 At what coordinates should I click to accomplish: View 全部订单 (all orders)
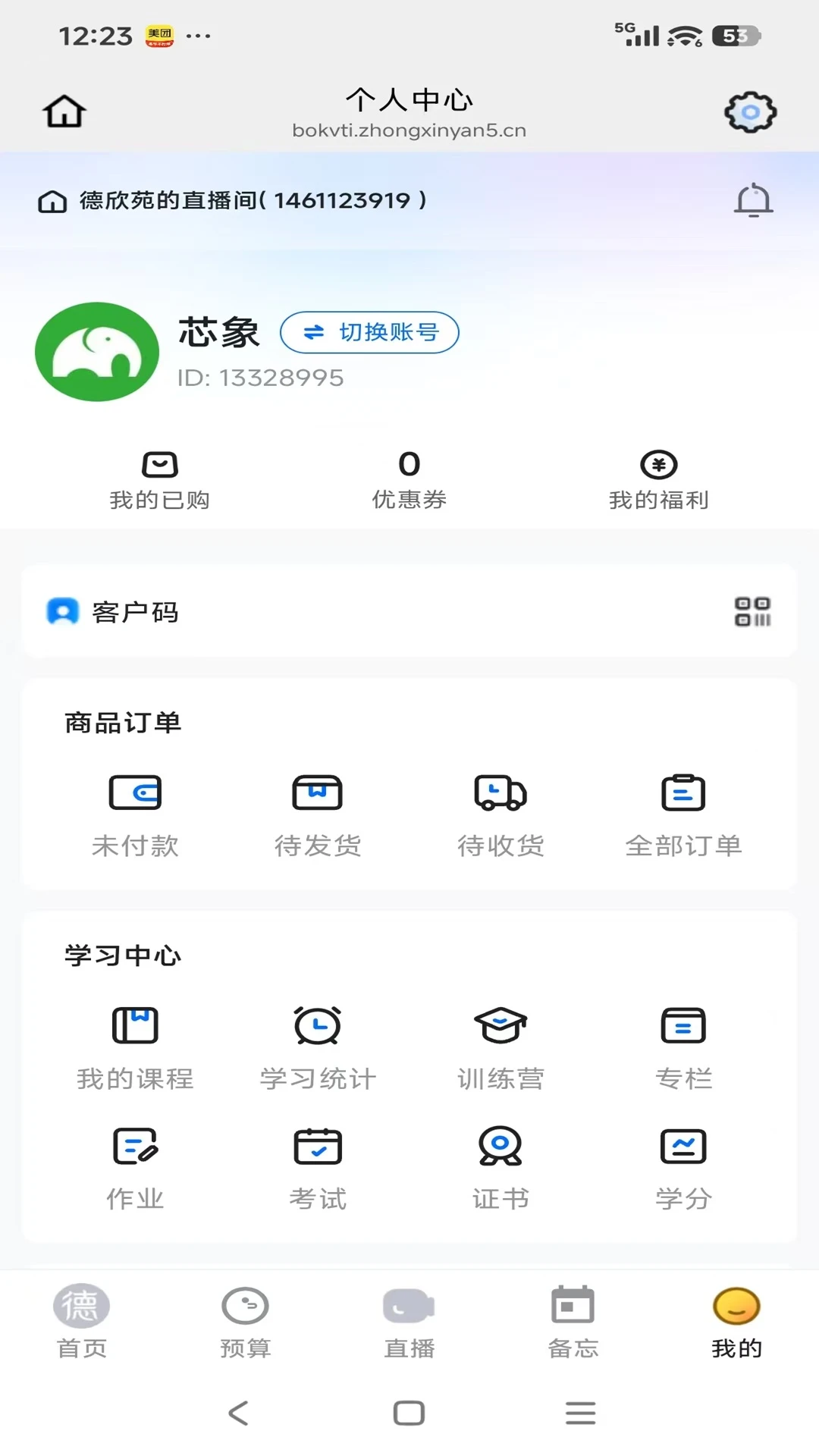683,815
